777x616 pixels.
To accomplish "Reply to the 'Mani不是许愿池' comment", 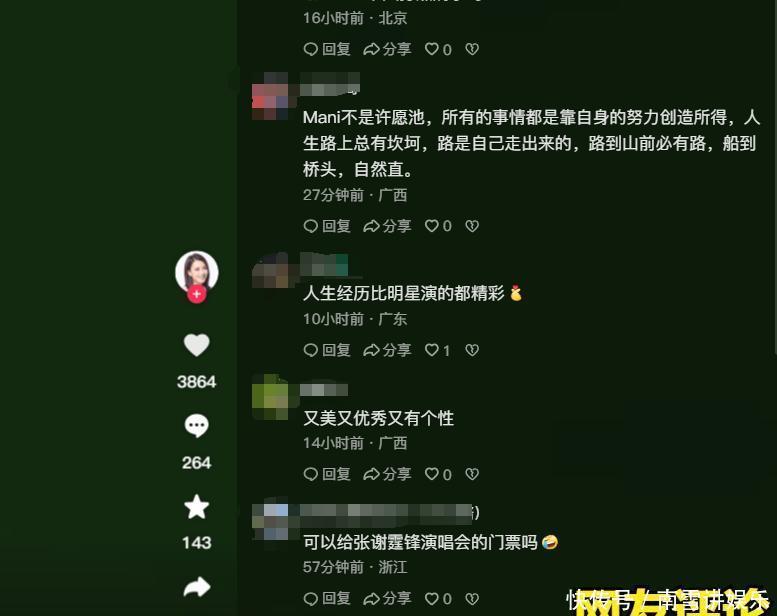I will tap(327, 226).
